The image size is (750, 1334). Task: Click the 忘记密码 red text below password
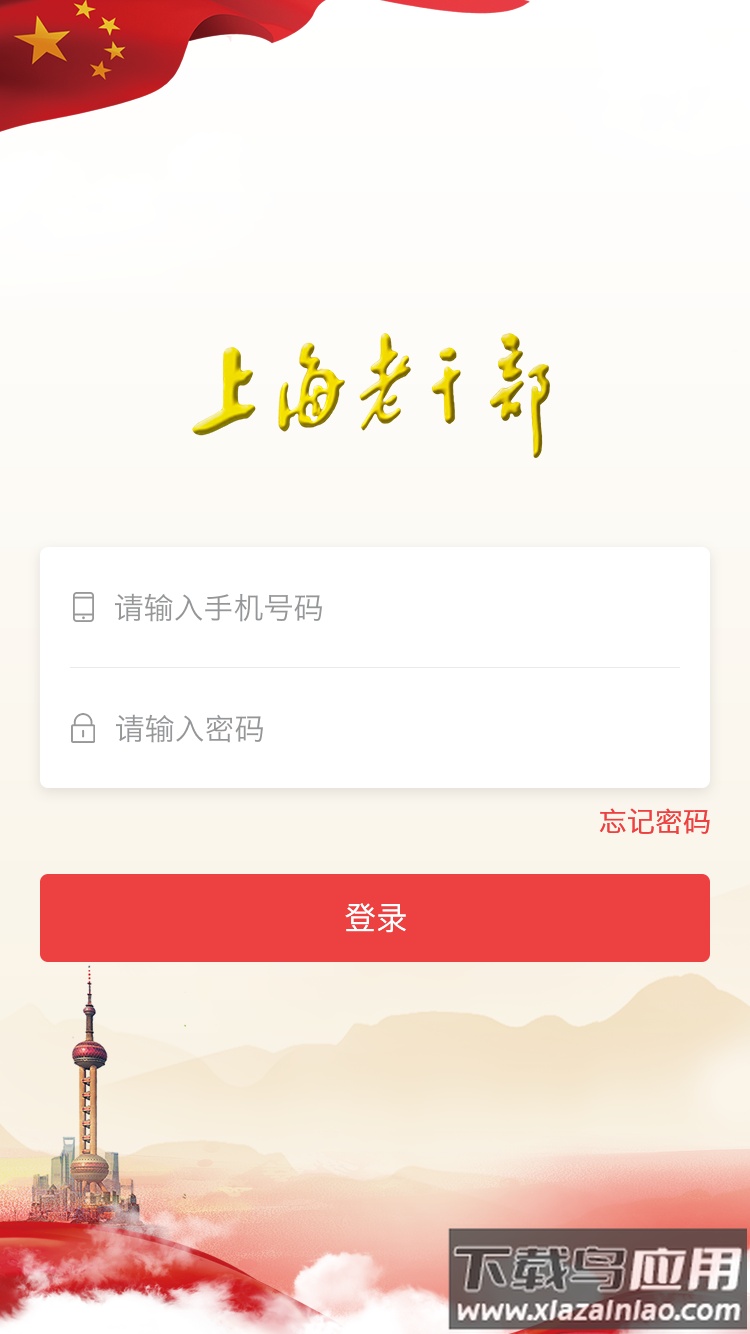[x=654, y=822]
